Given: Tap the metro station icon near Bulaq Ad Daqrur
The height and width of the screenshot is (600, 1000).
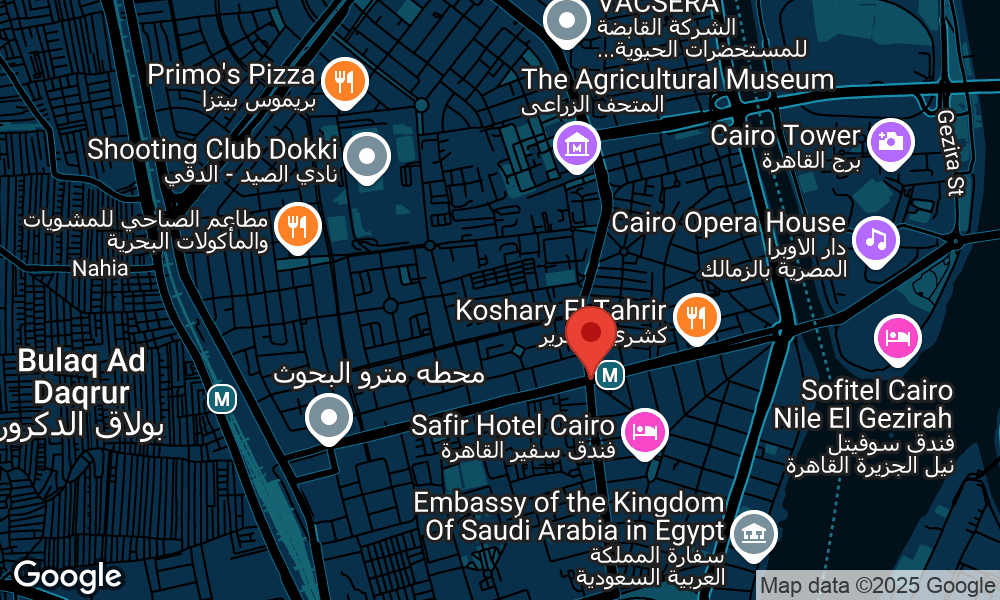Looking at the screenshot, I should tap(222, 399).
